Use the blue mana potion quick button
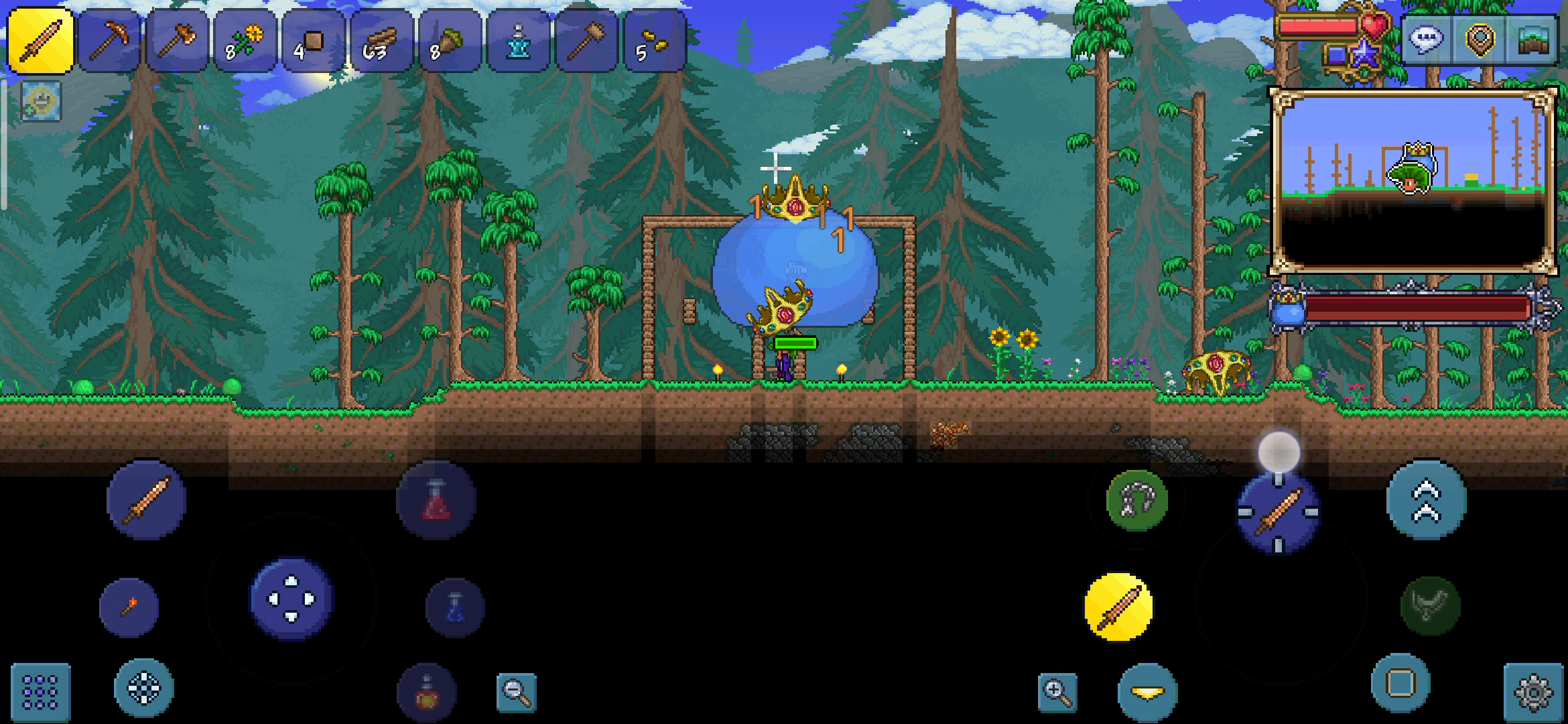Image resolution: width=1568 pixels, height=724 pixels. pyautogui.click(x=455, y=607)
